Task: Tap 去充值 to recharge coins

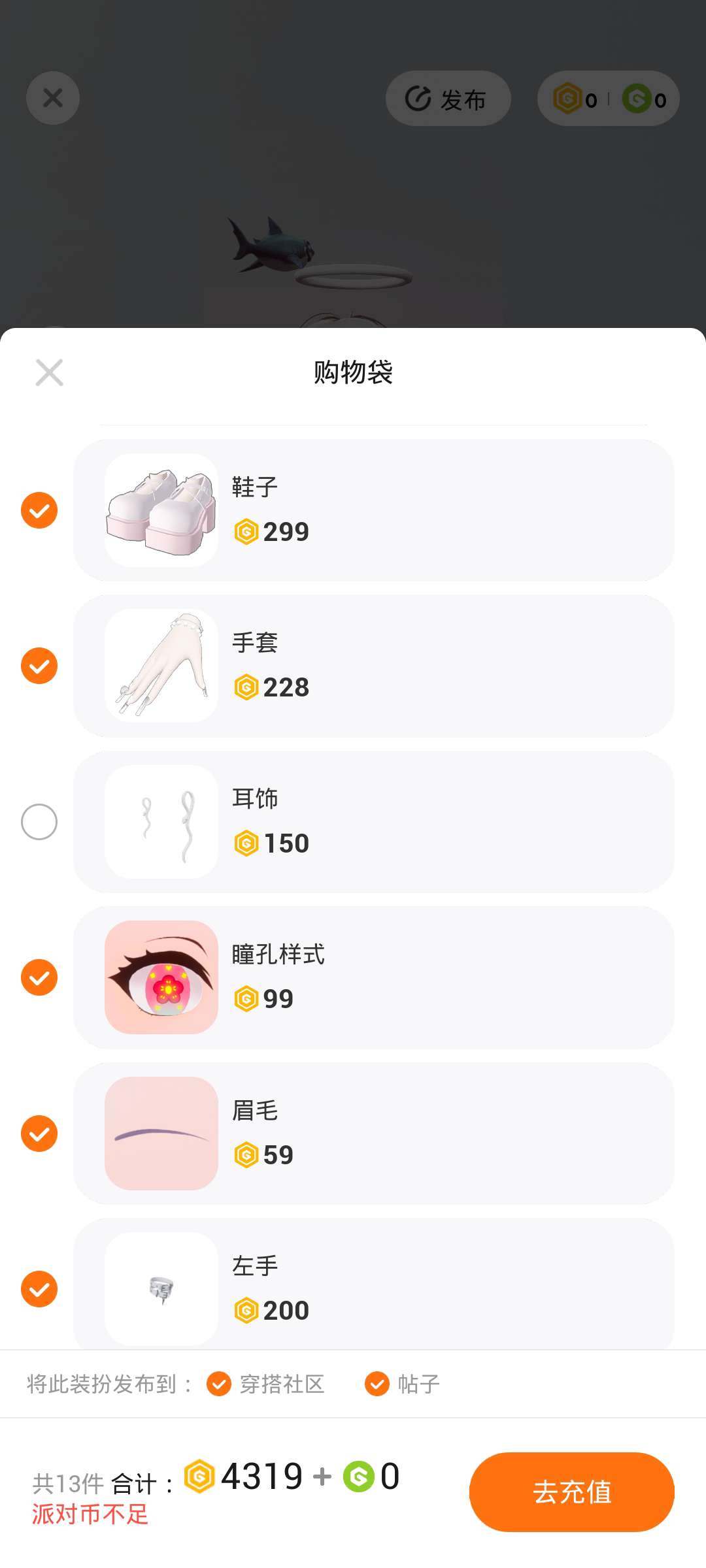Action: pyautogui.click(x=571, y=1492)
